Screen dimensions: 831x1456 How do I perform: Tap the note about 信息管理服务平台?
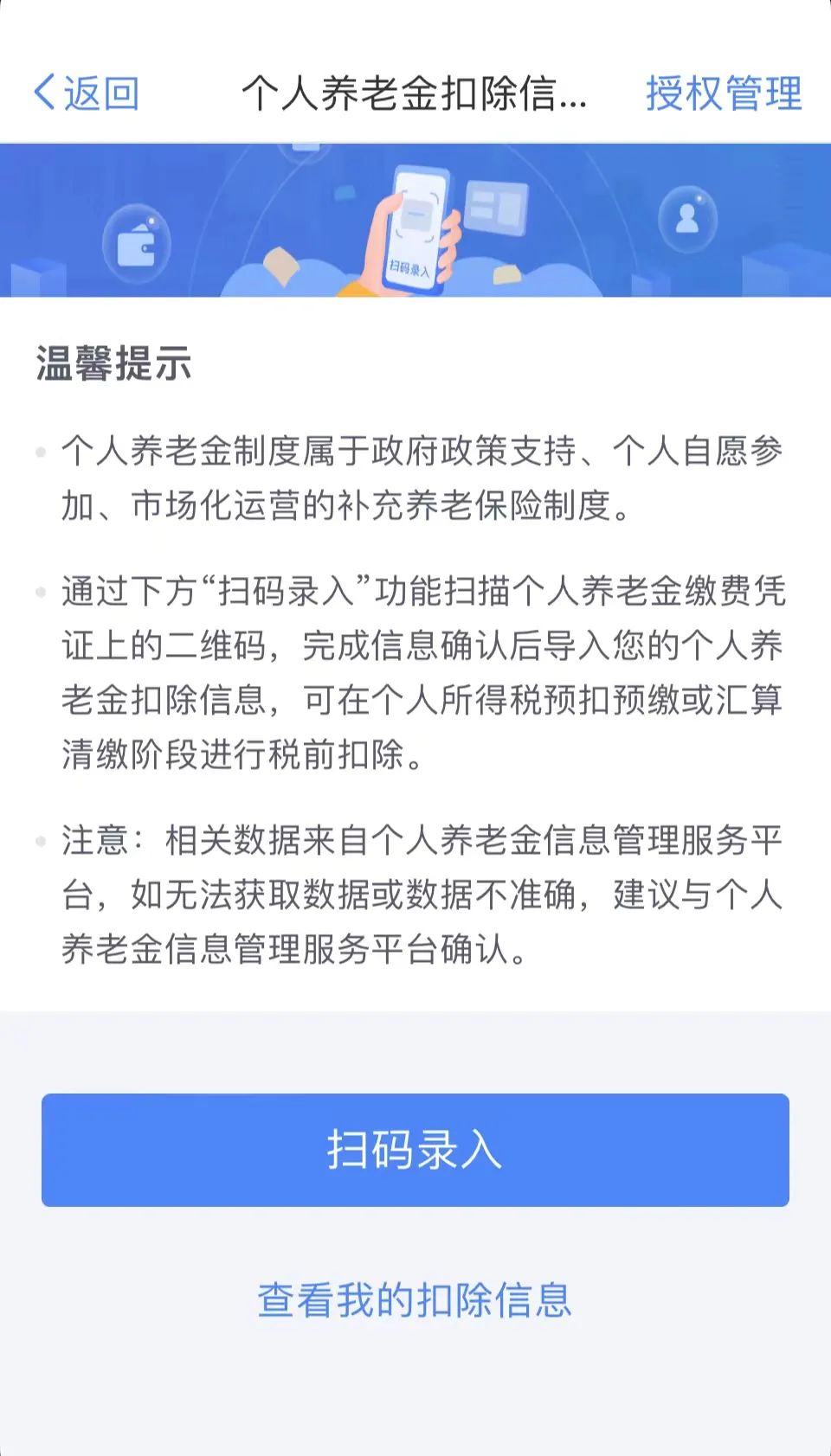coord(415,889)
